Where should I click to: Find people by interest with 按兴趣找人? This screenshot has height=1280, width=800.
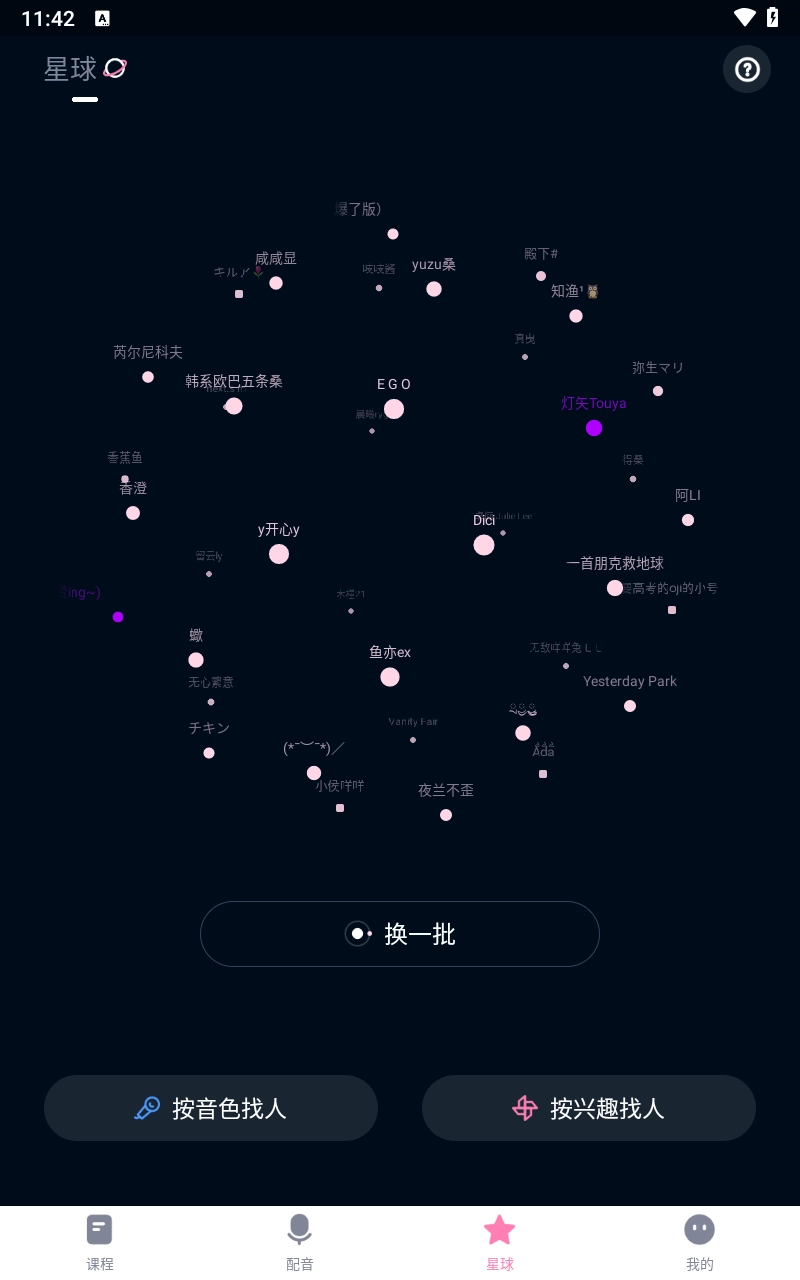click(589, 1108)
